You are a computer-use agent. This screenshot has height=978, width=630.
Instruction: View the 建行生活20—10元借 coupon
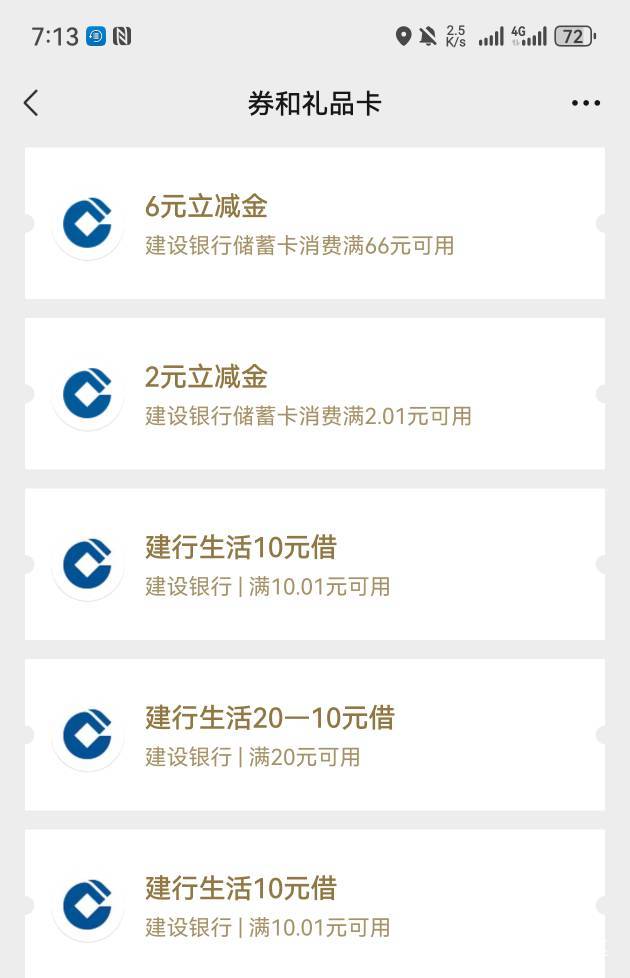click(x=315, y=735)
